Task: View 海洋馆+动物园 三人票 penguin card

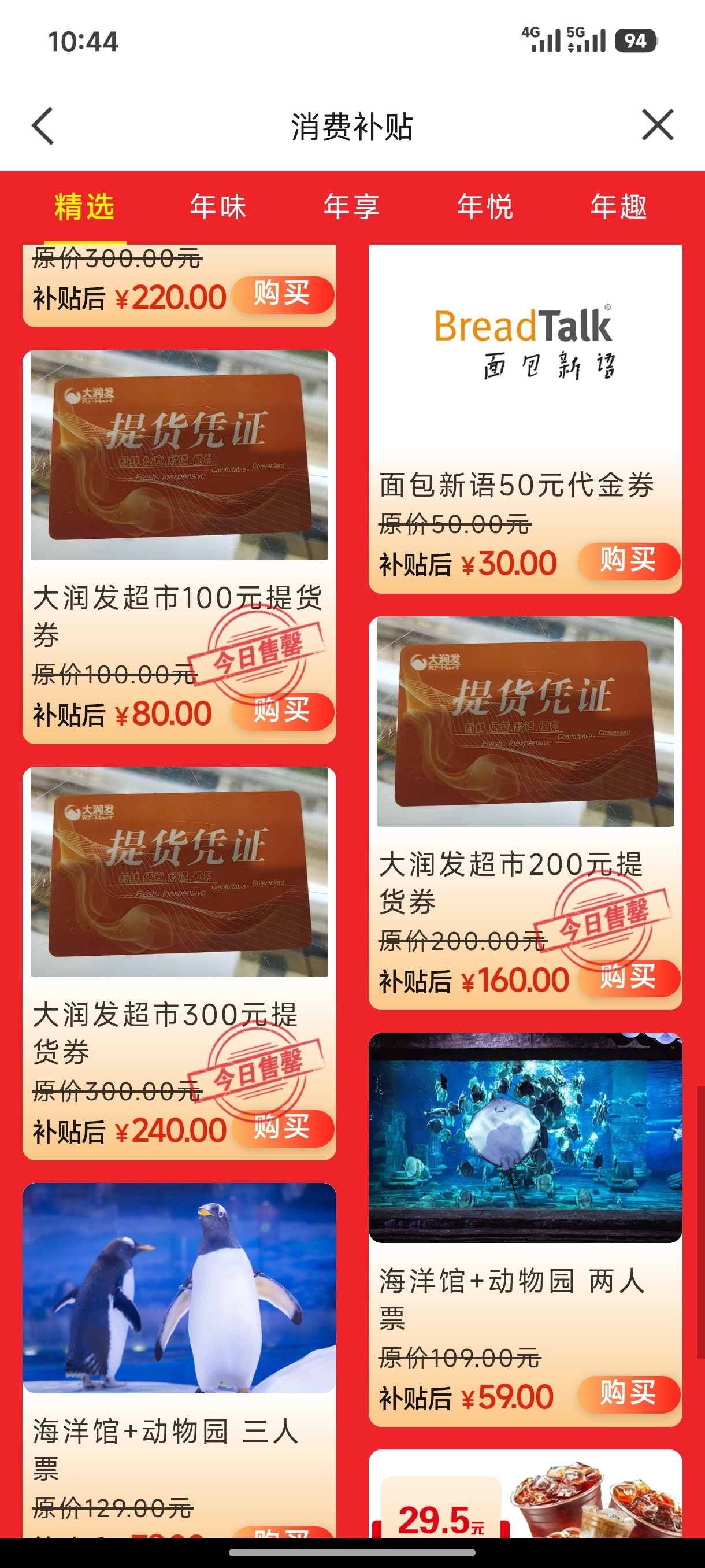Action: click(179, 1289)
